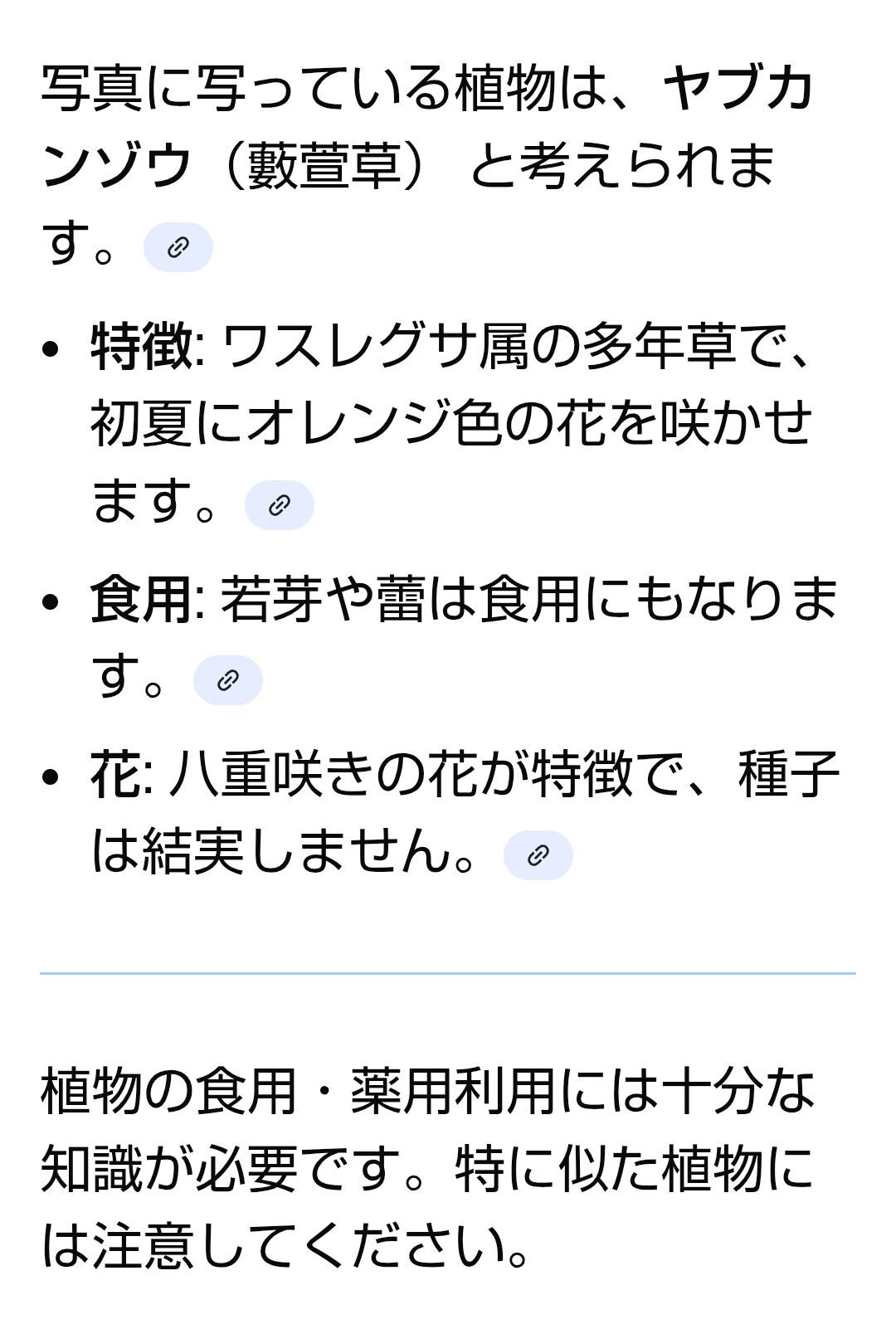
Task: Open source link for 食用 bullet
Action: 228,680
